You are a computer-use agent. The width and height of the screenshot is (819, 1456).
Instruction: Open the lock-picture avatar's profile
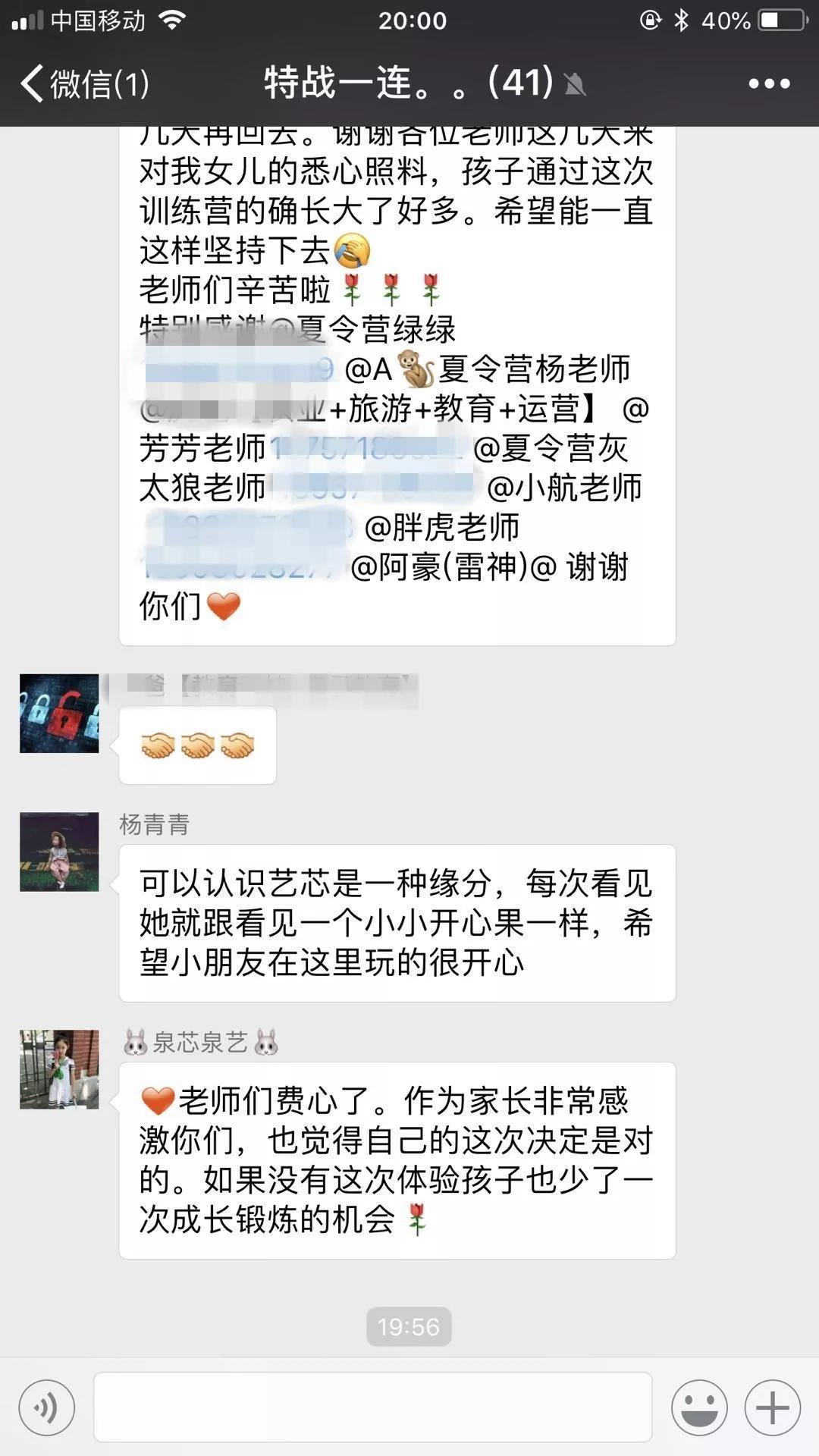[59, 714]
